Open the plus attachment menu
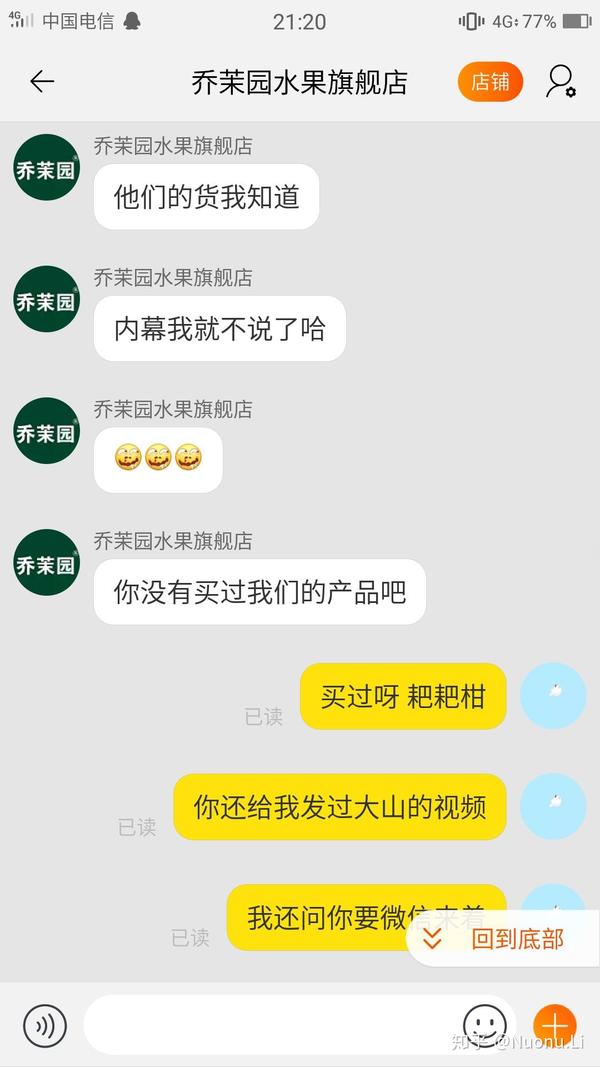600x1067 pixels. point(554,1026)
